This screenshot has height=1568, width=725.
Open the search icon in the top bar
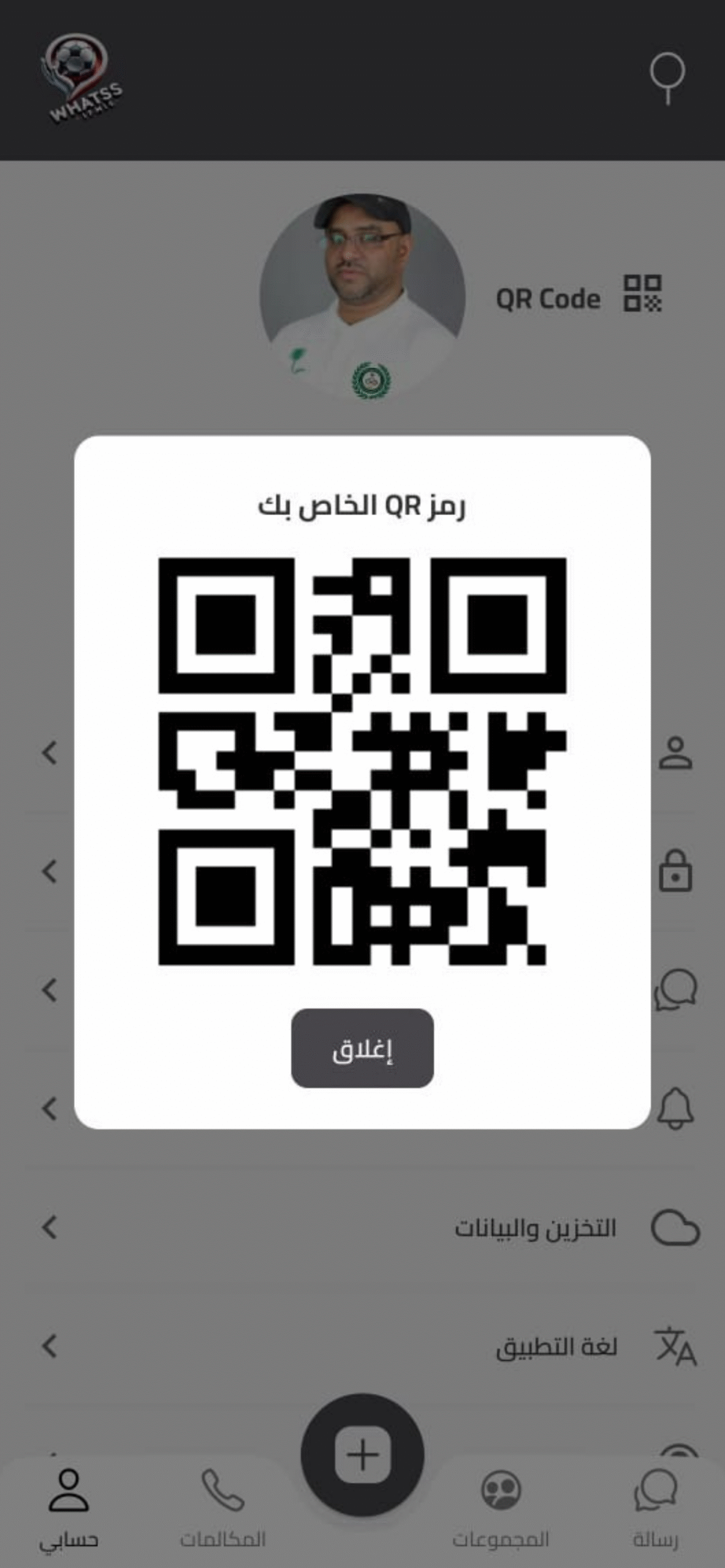tap(667, 78)
